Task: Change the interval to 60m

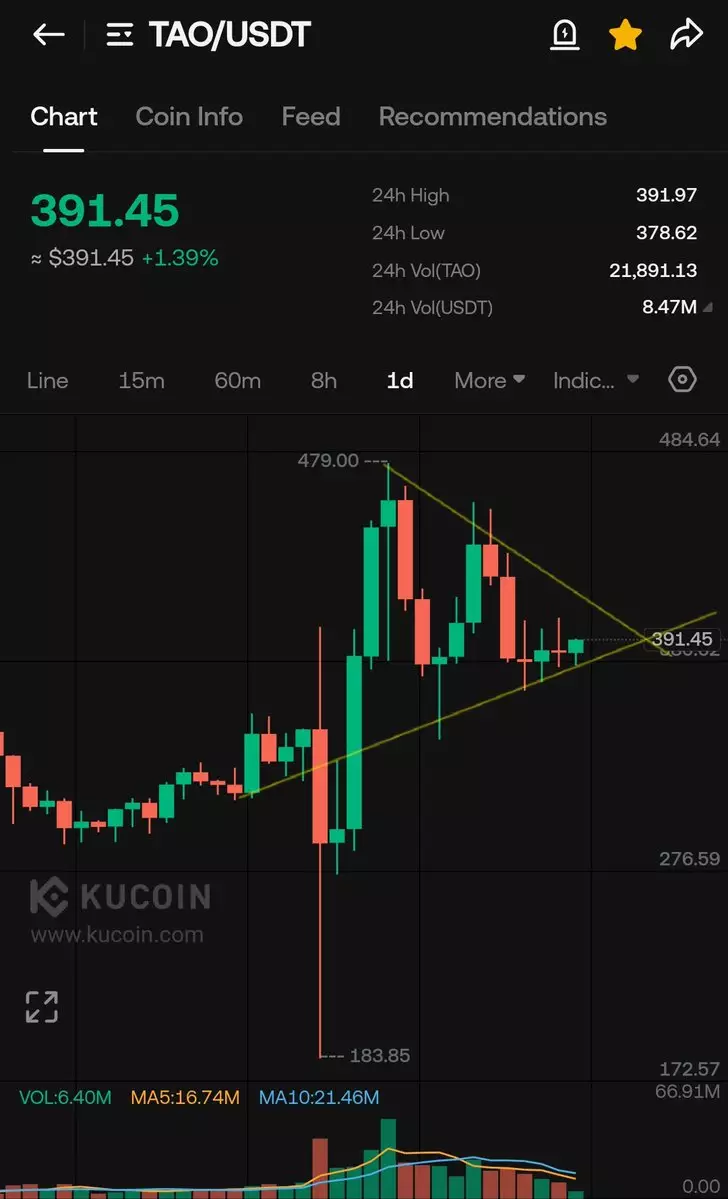Action: click(x=237, y=380)
